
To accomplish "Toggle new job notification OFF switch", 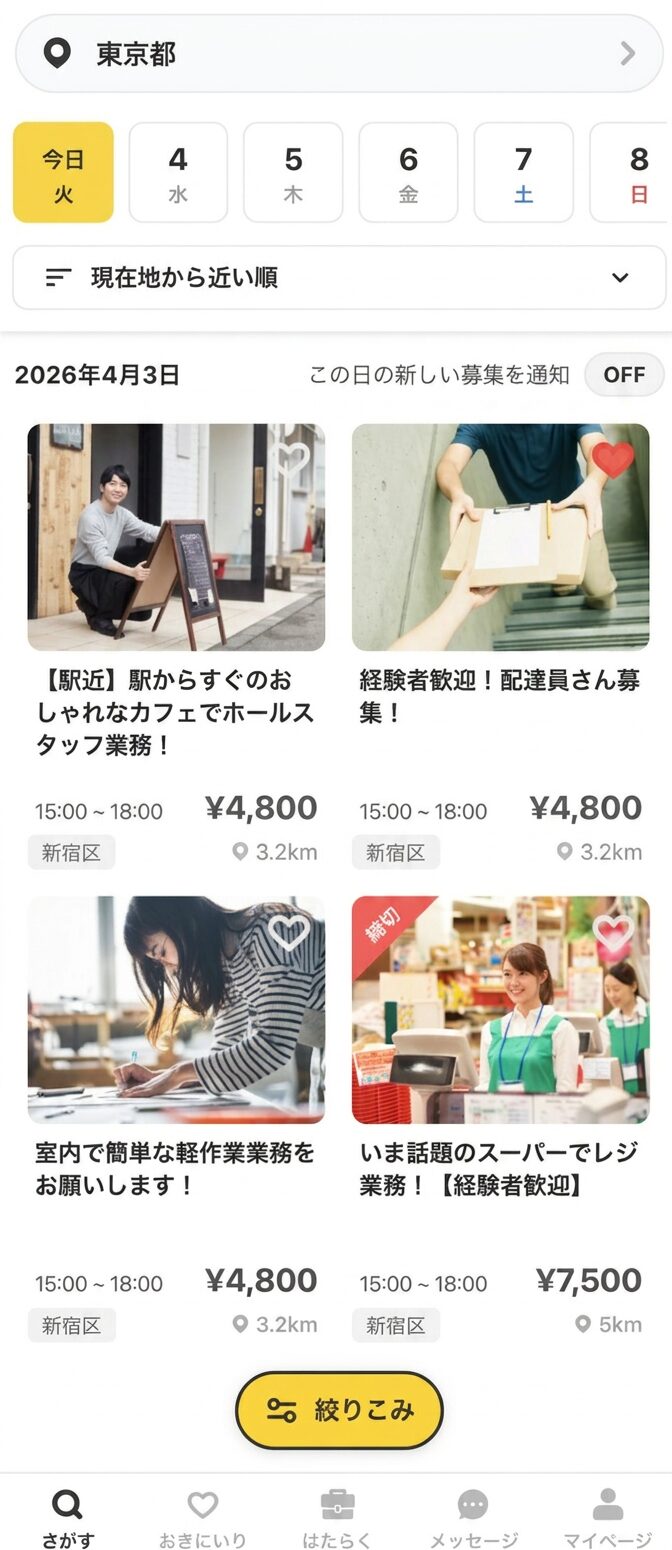I will (x=624, y=375).
